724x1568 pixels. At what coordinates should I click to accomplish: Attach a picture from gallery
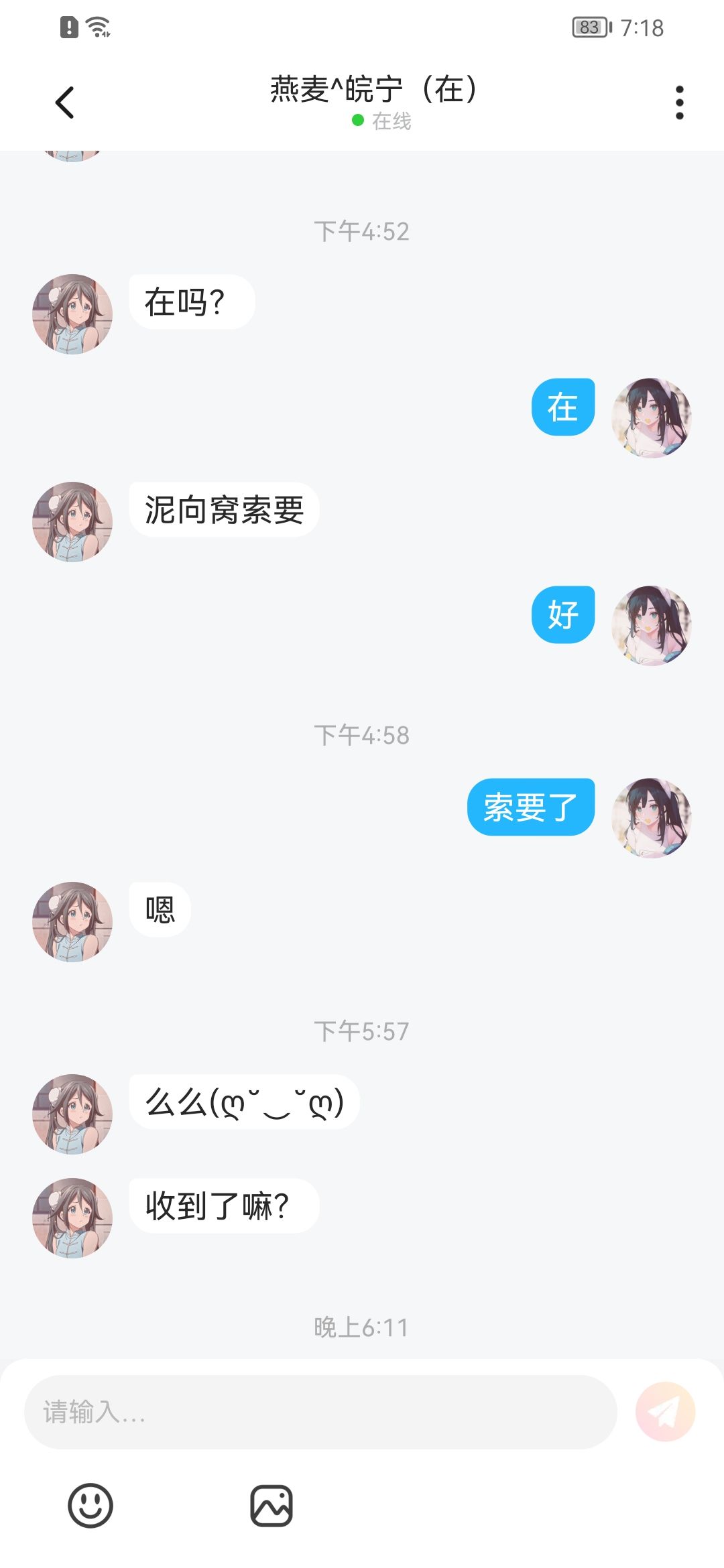point(271,1506)
